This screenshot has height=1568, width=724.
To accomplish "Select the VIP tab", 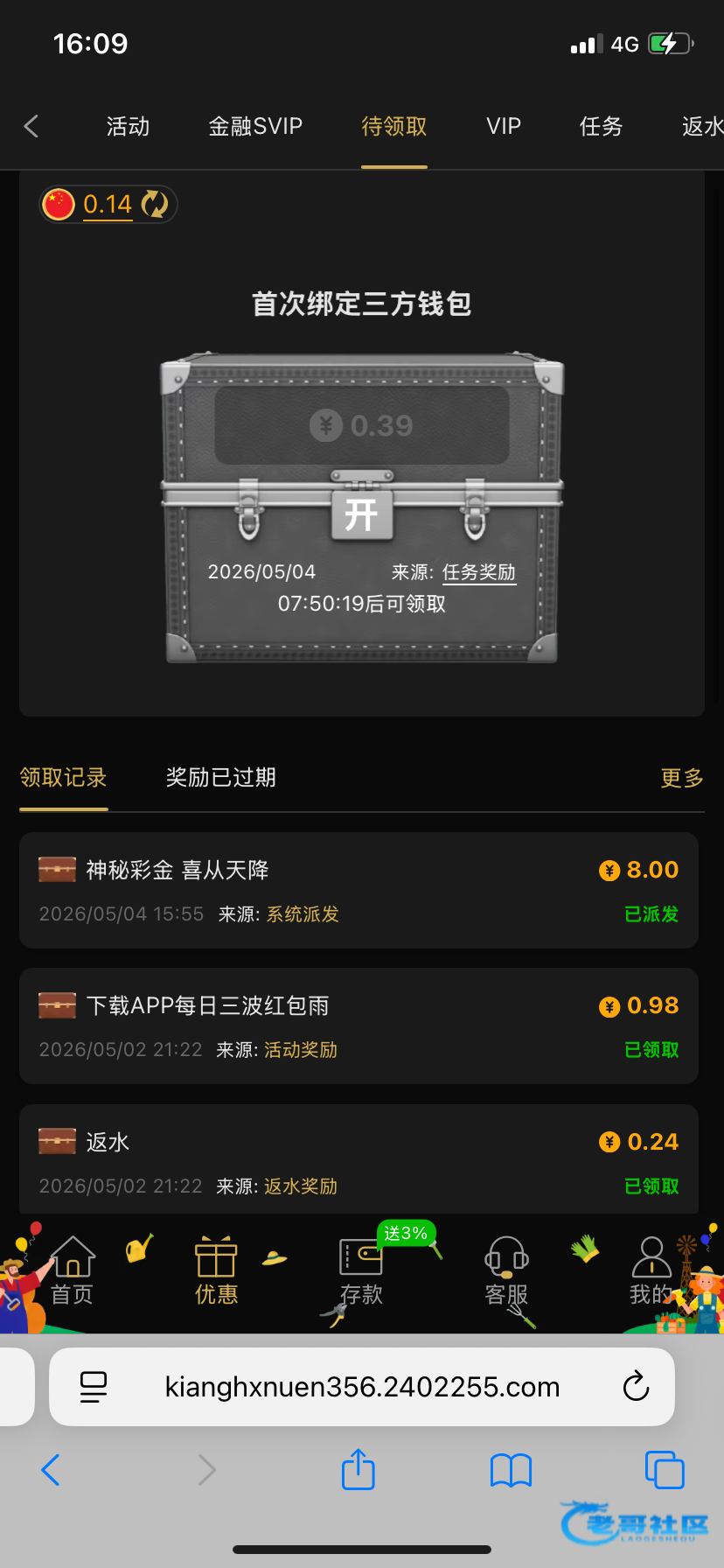I will [504, 126].
